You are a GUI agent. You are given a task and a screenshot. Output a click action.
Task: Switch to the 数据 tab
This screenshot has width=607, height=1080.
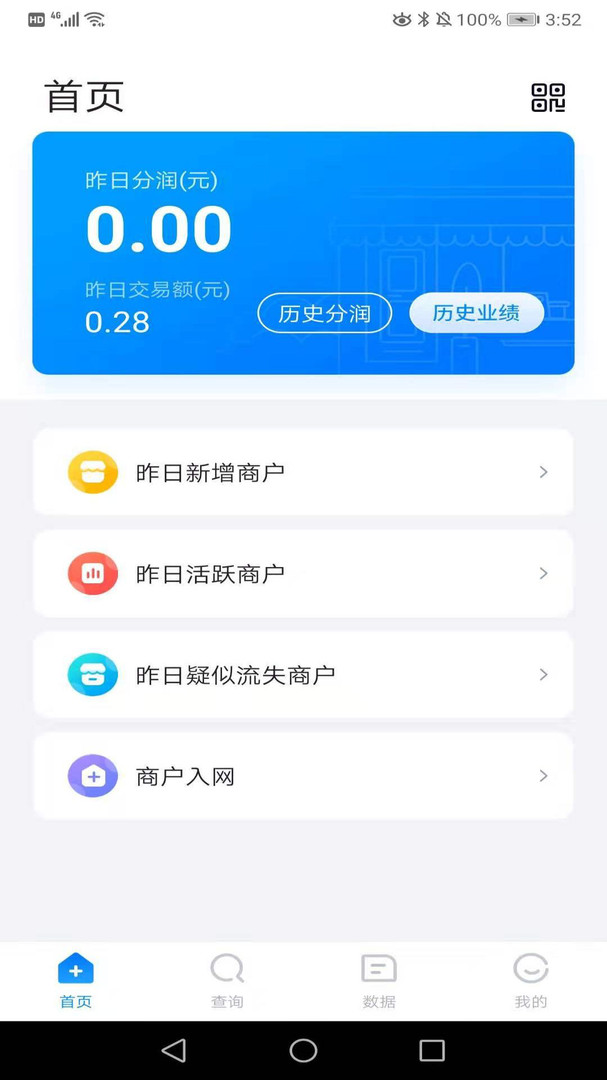pos(379,981)
